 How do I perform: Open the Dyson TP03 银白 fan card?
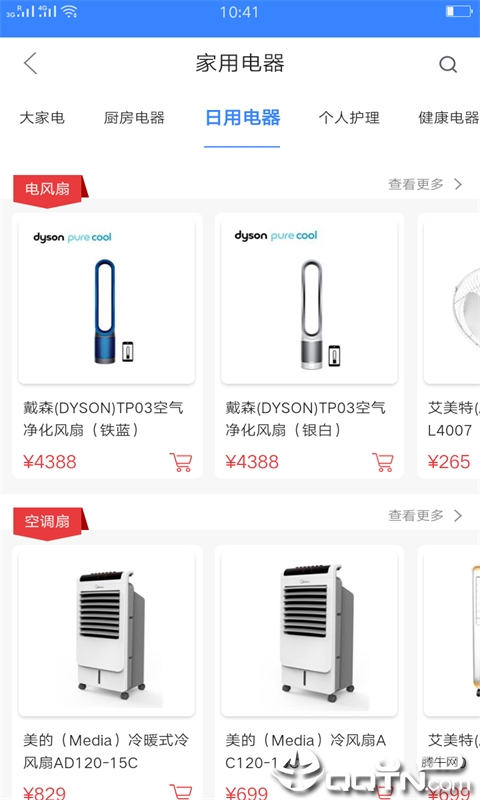tap(309, 346)
